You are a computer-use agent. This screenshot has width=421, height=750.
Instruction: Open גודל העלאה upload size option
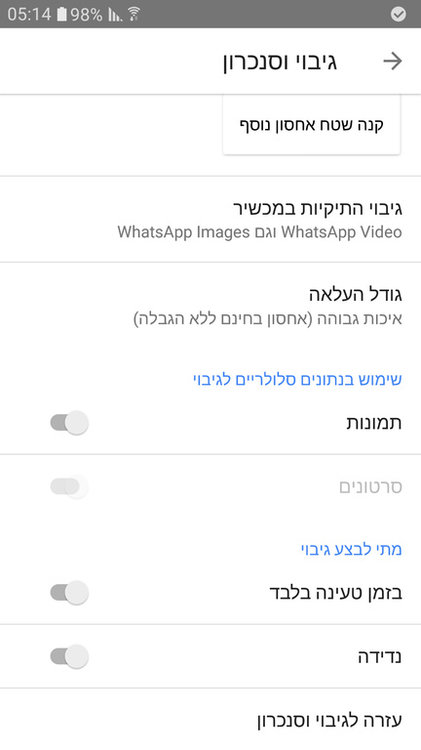[210, 306]
